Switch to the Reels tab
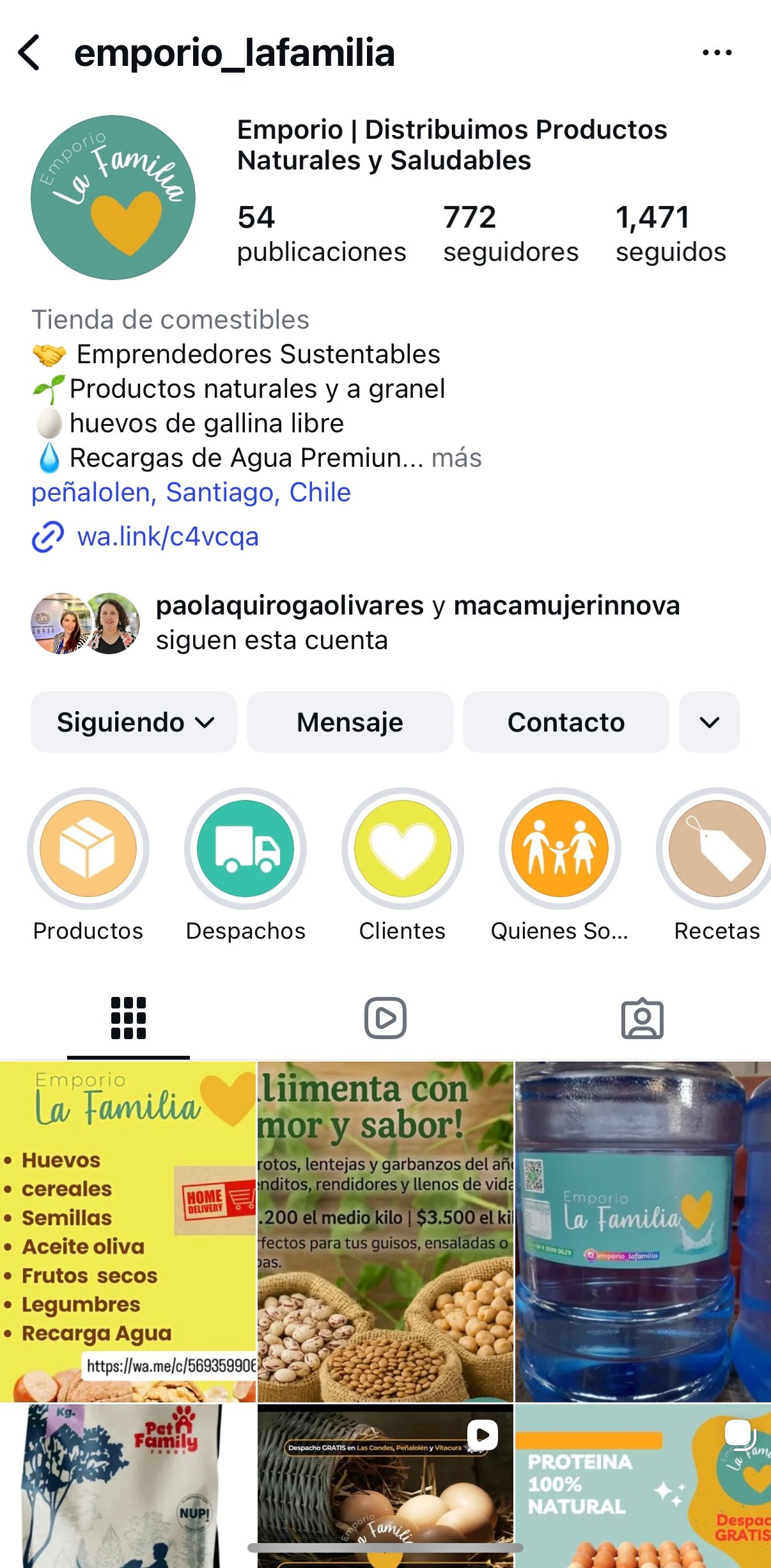This screenshot has width=771, height=1568. [385, 1017]
